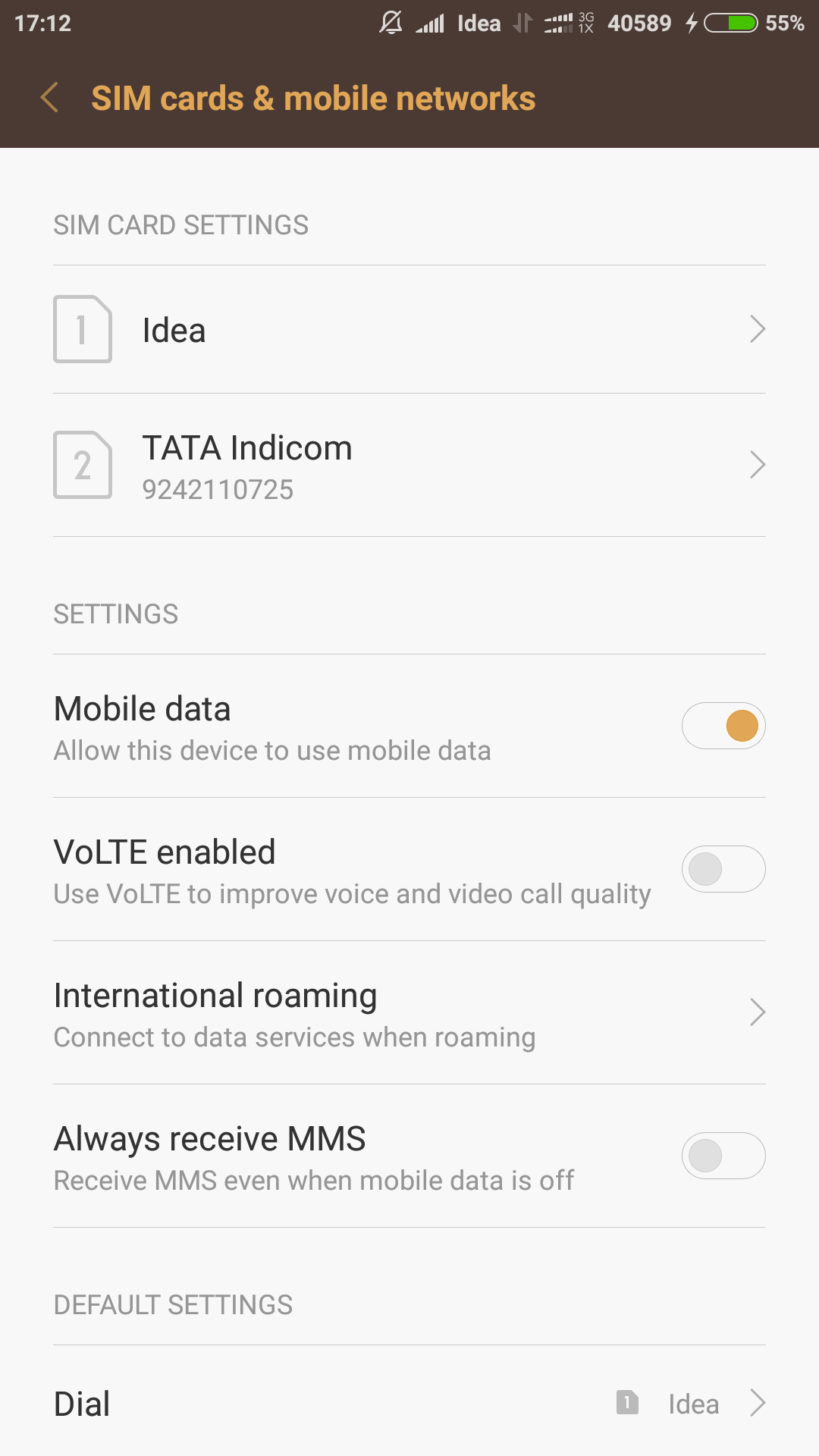819x1456 pixels.
Task: Open TATA Indicom SIM 2 settings
Action: (x=409, y=465)
